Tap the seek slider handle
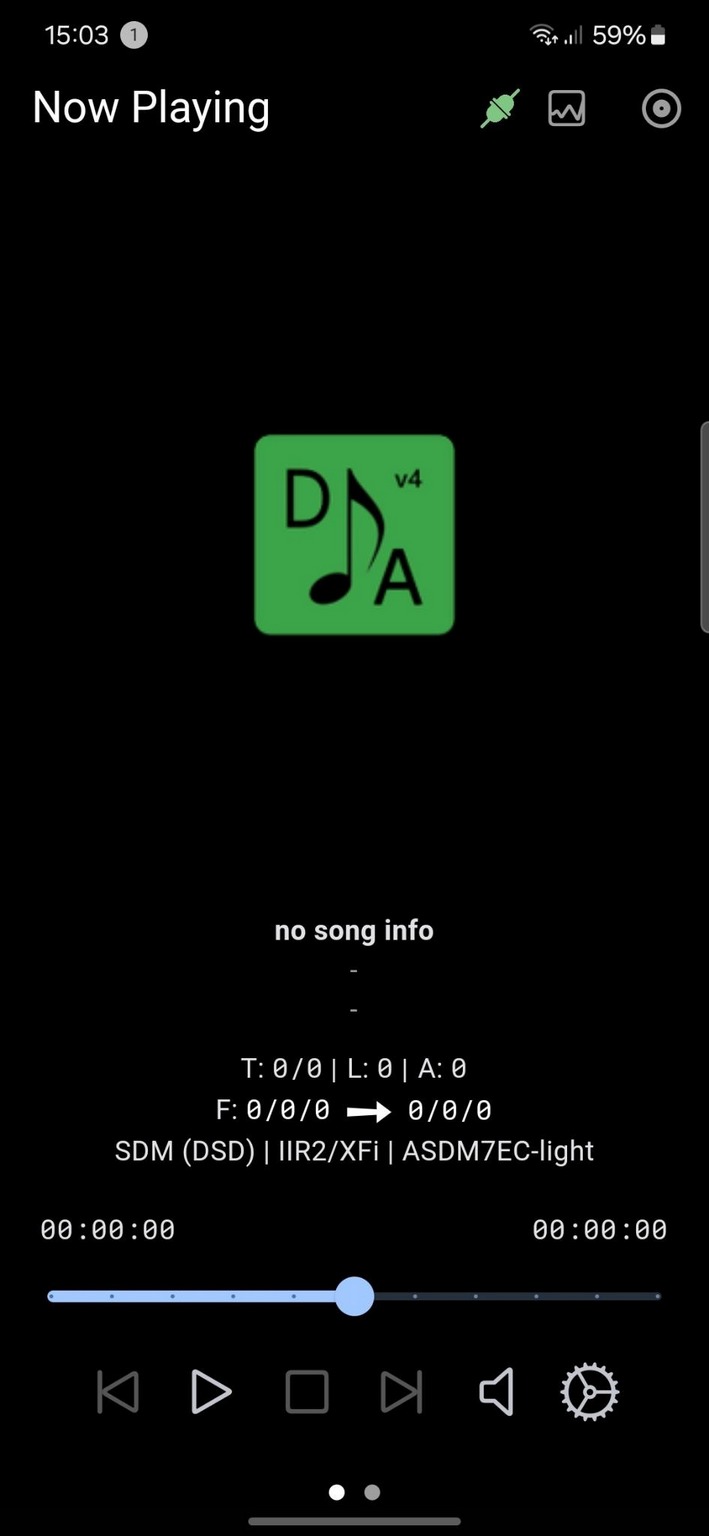Viewport: 709px width, 1536px height. (354, 1296)
